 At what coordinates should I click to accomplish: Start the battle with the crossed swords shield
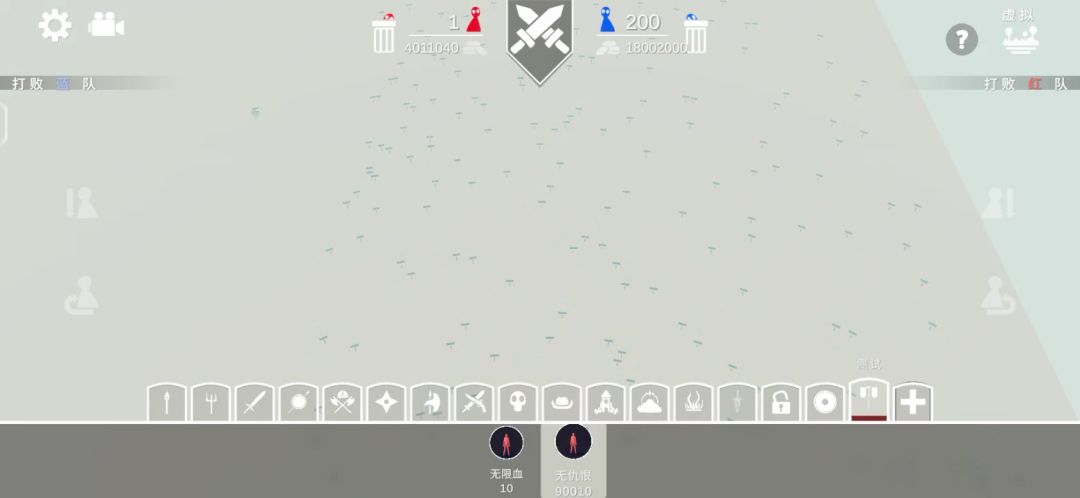click(539, 38)
